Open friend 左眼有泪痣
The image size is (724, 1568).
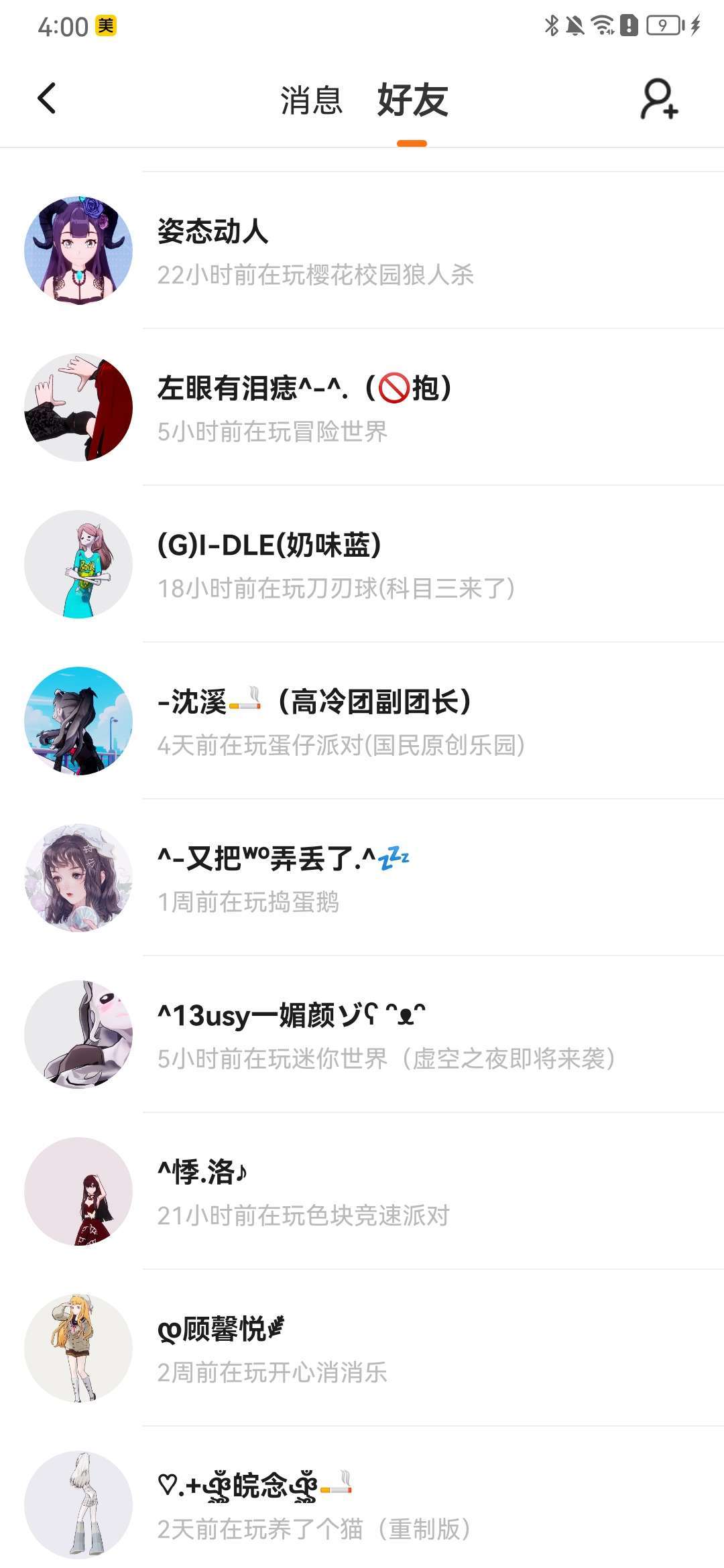click(x=362, y=407)
